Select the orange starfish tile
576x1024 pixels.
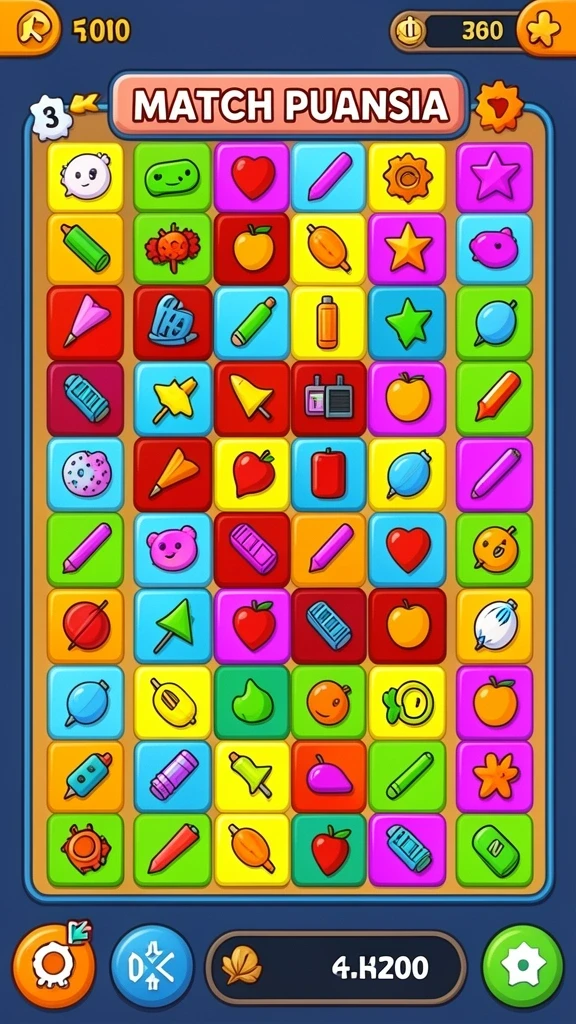pyautogui.click(x=494, y=776)
